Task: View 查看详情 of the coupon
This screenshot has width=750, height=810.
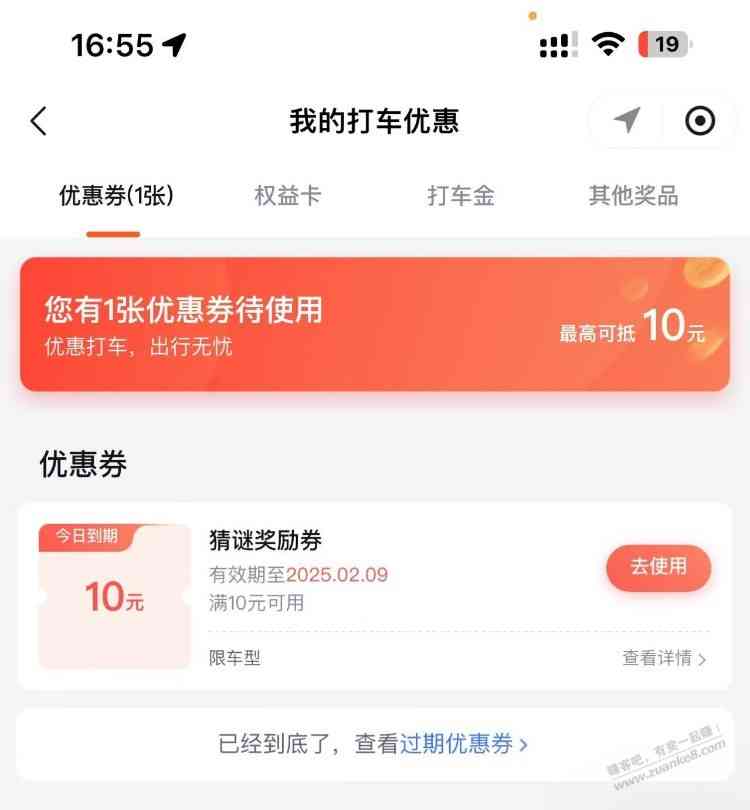Action: pos(663,658)
